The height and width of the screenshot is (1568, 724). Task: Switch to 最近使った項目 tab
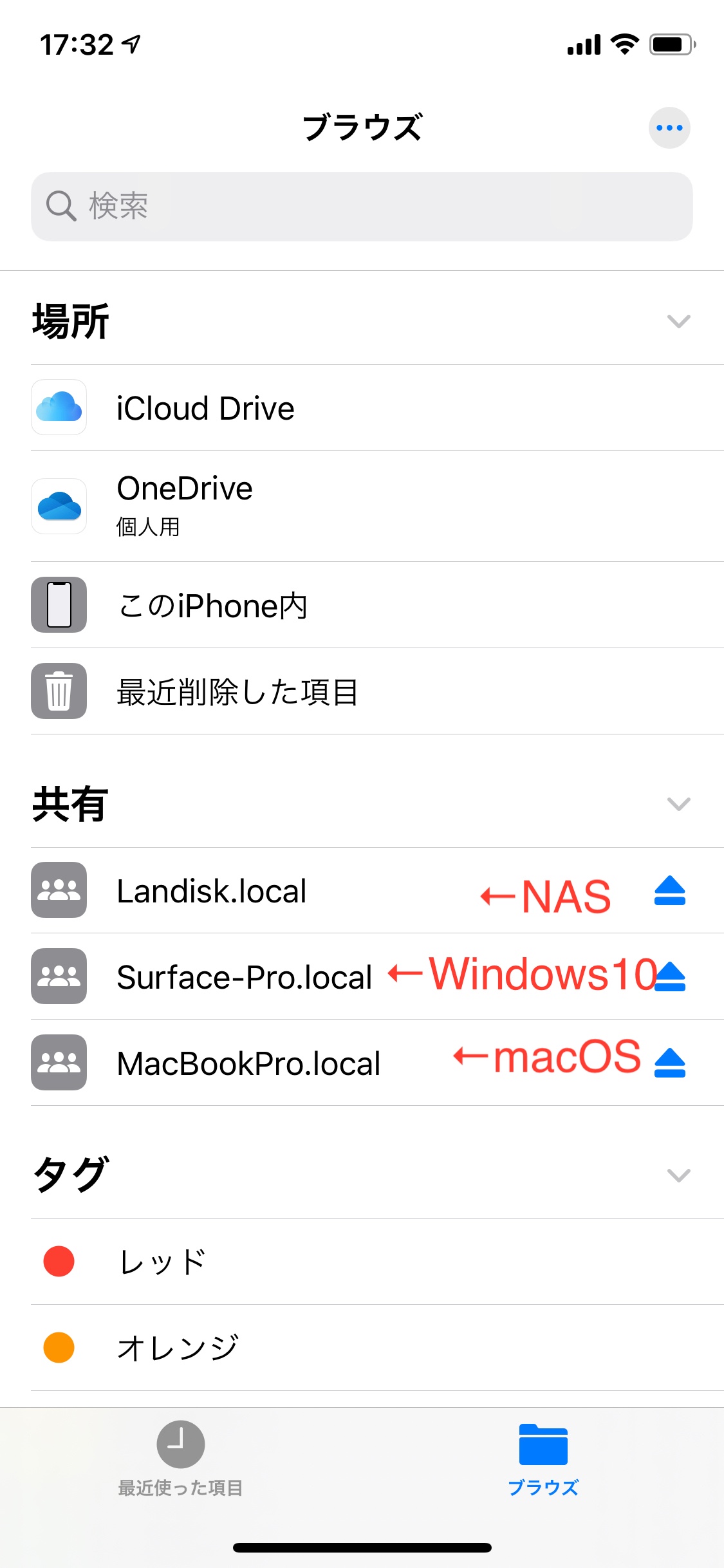point(181,1459)
